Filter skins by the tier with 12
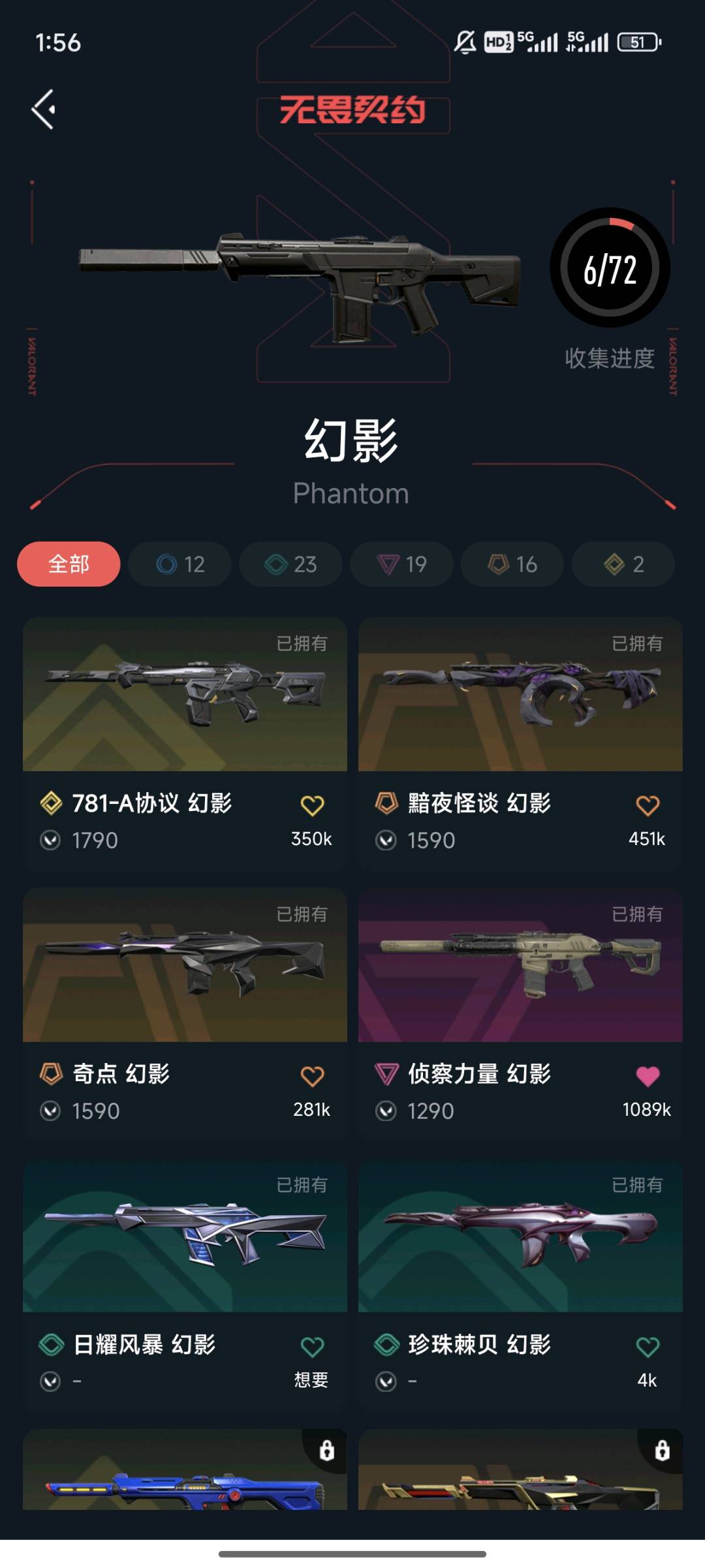This screenshot has width=705, height=1568. point(180,564)
